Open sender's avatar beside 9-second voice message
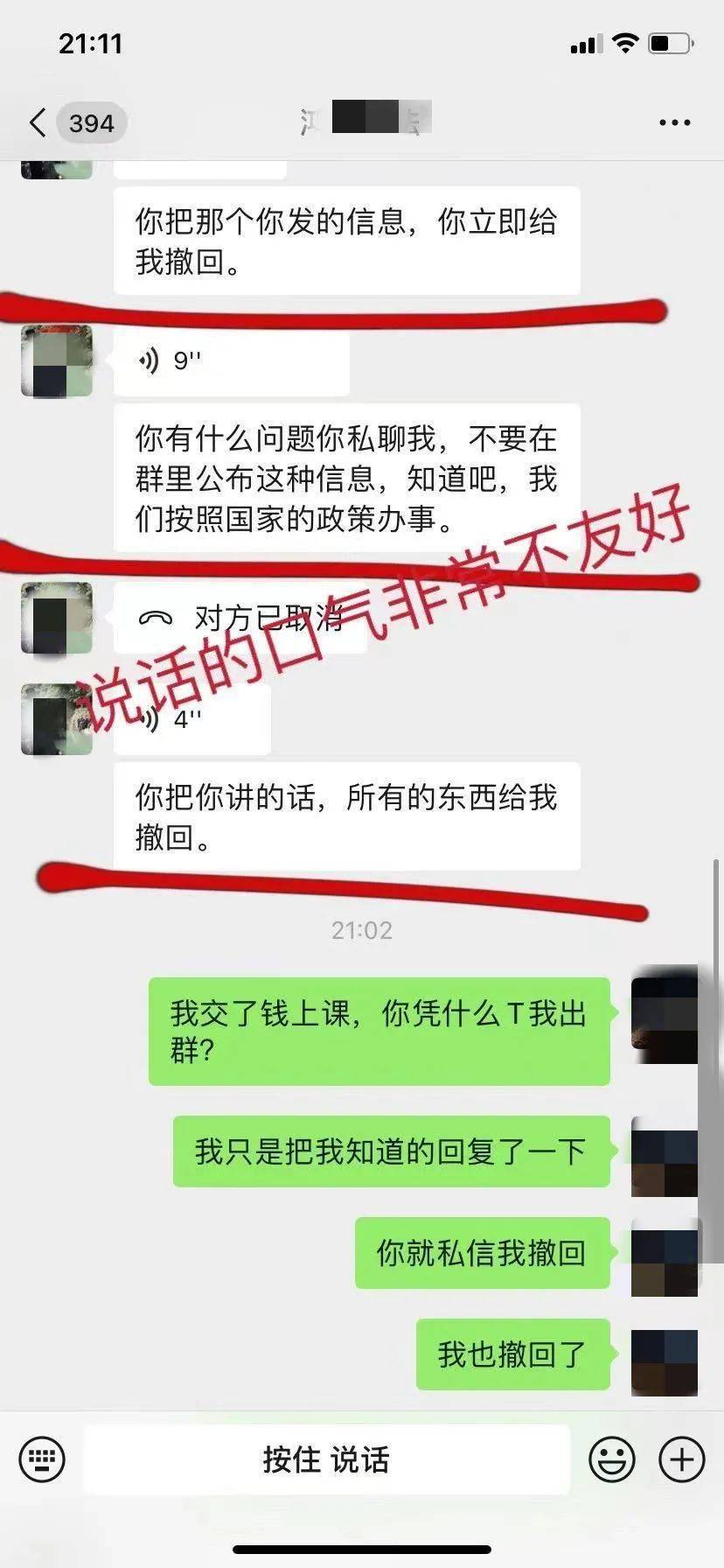 point(57,360)
